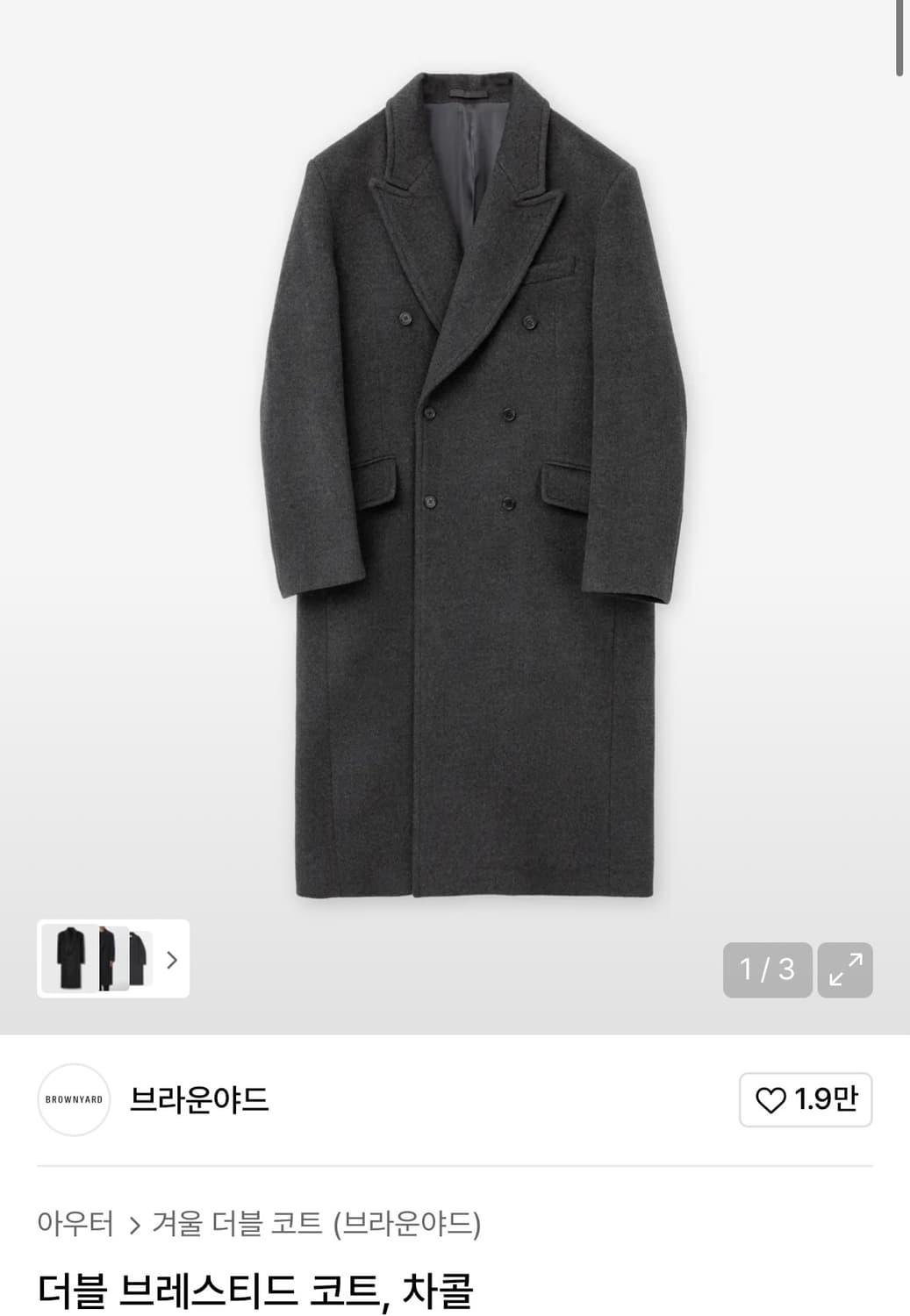910x1316 pixels.
Task: Click the circular BROWNYARD brand logo
Action: click(75, 1099)
